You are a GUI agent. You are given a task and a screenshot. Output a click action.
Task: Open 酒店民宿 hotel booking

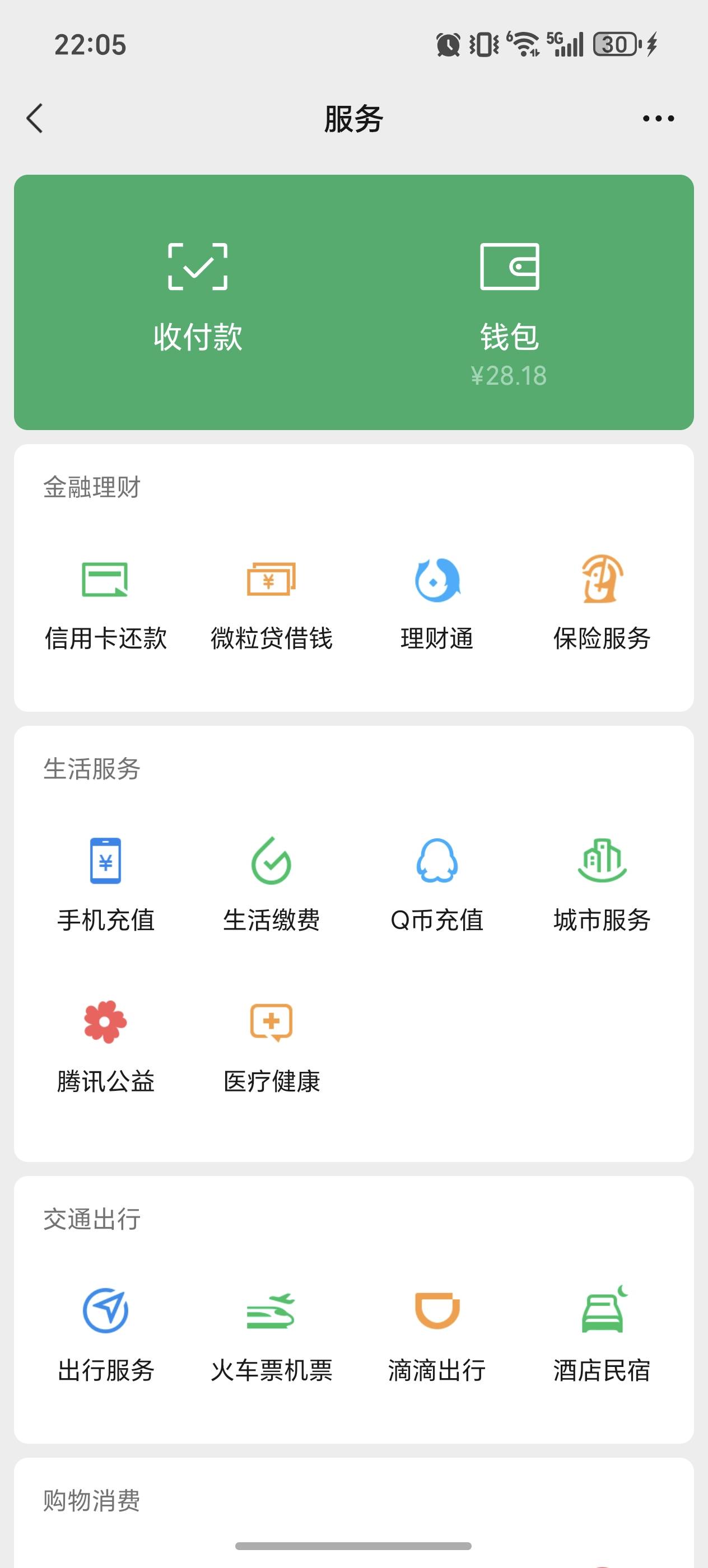click(602, 1336)
